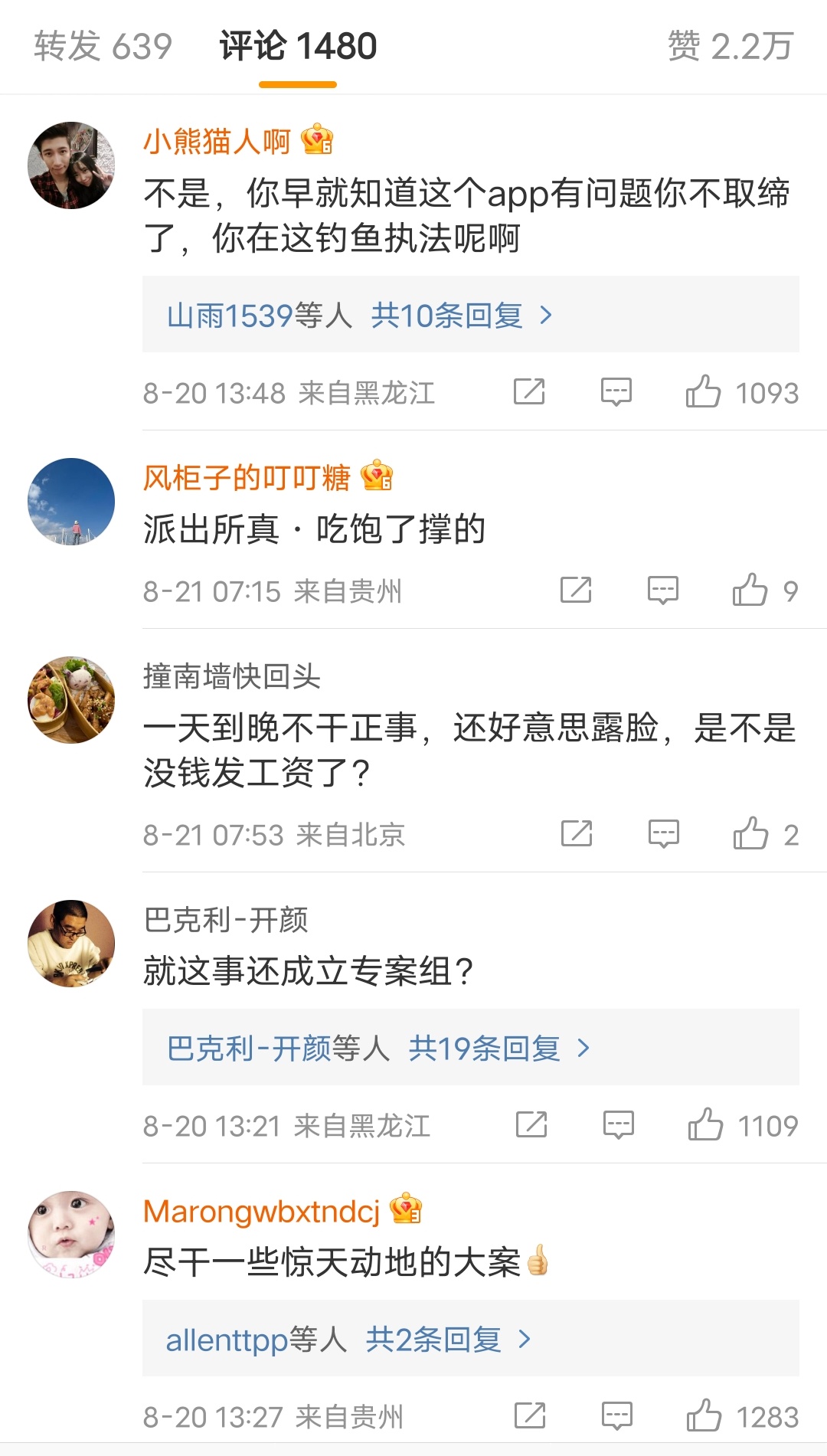Expand 共2条回复 from allenttpp等人
The width and height of the screenshot is (827, 1456).
(448, 1339)
